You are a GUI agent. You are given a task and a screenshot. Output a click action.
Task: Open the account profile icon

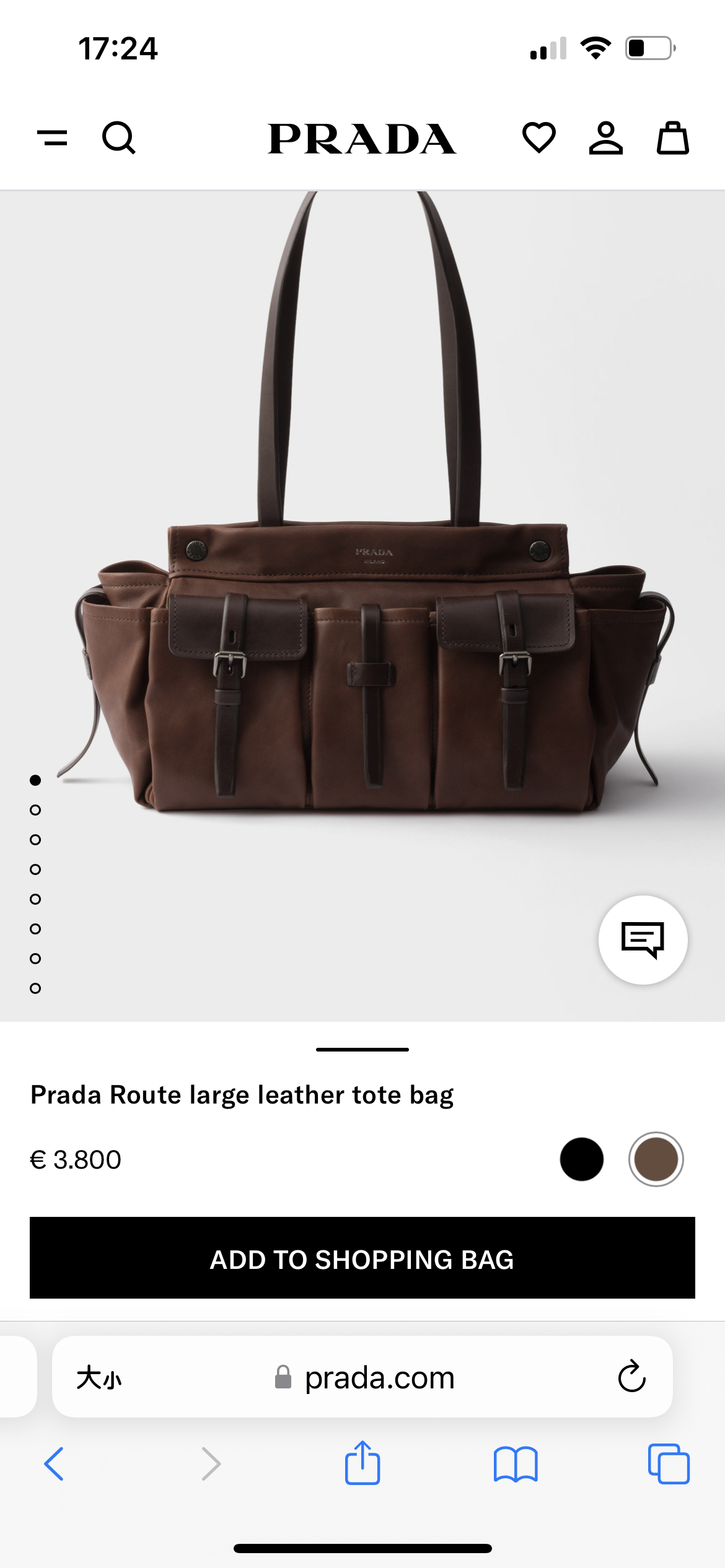point(606,137)
